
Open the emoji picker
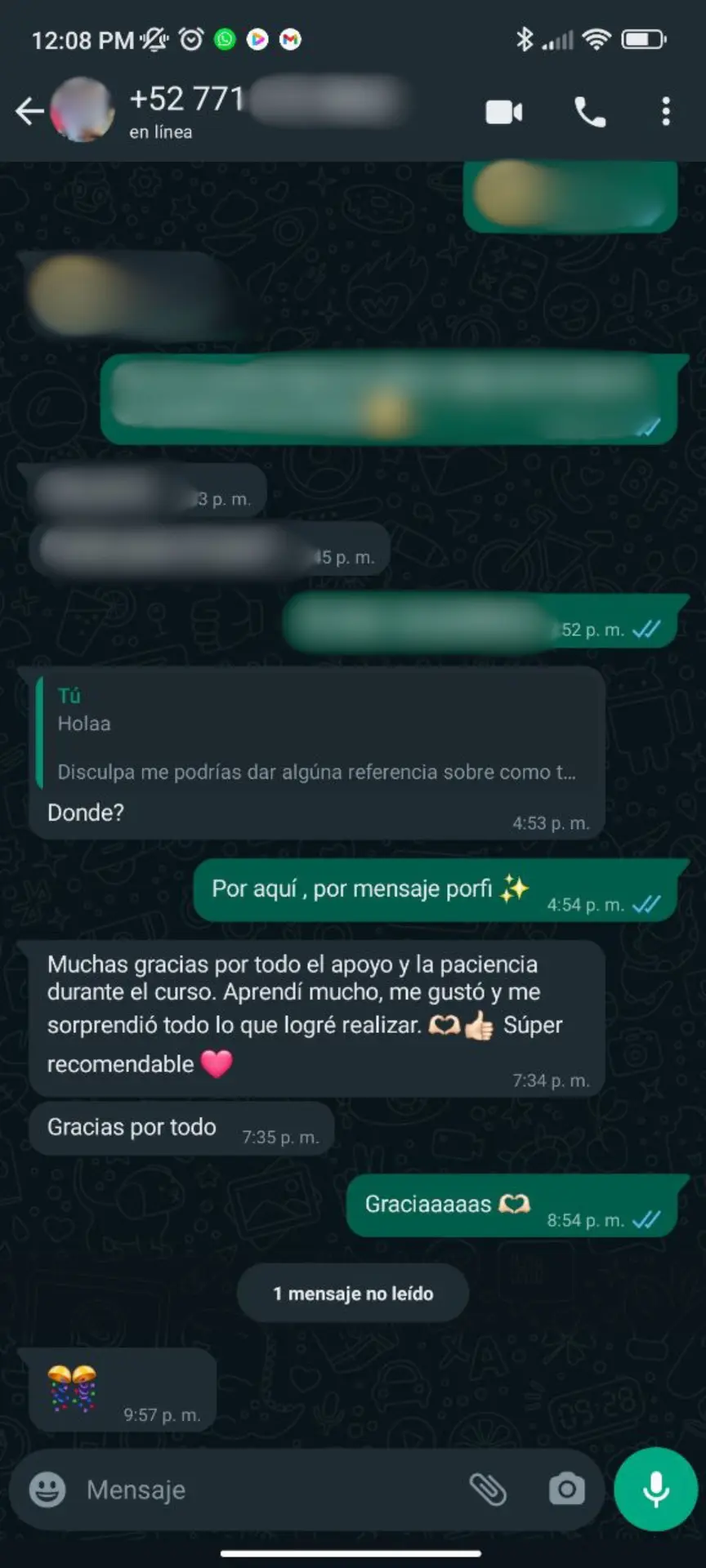coord(47,1489)
